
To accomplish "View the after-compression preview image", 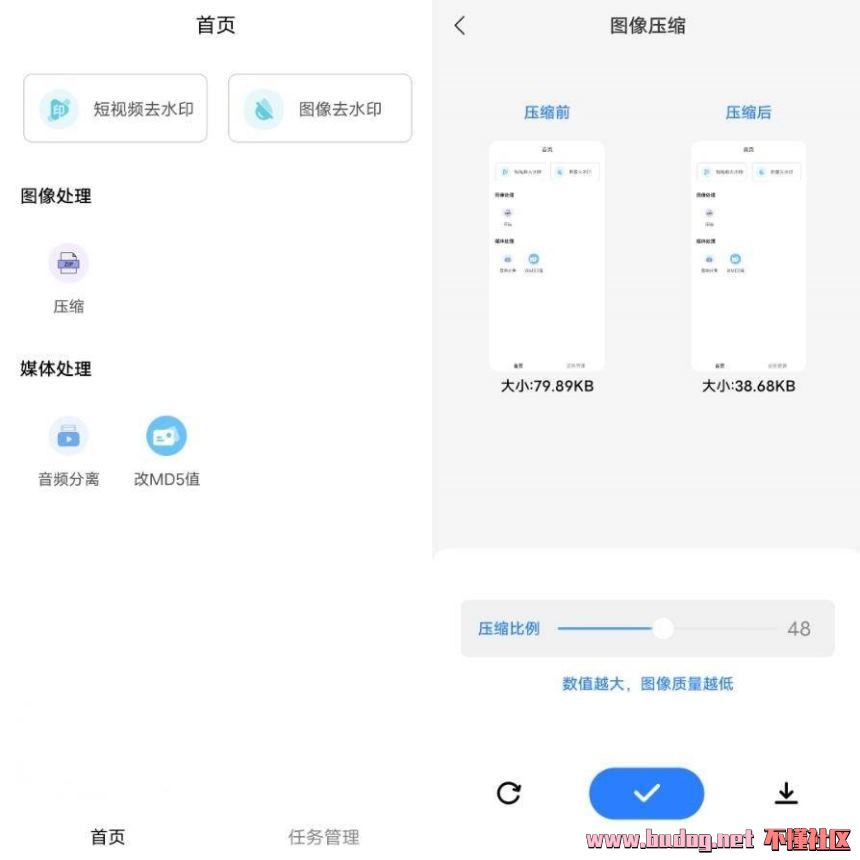I will (x=748, y=256).
